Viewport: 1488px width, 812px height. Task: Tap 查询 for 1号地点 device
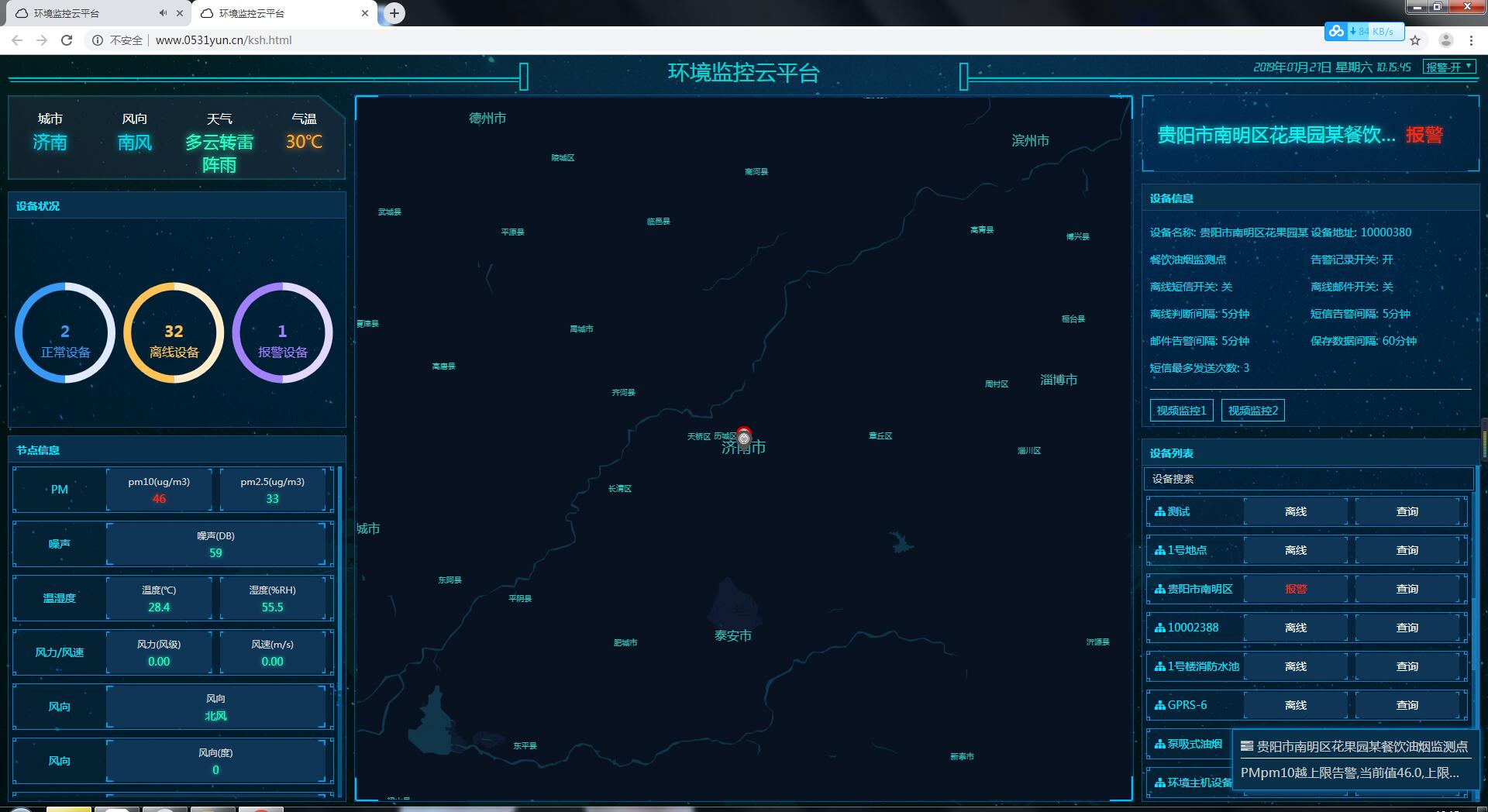[x=1407, y=550]
